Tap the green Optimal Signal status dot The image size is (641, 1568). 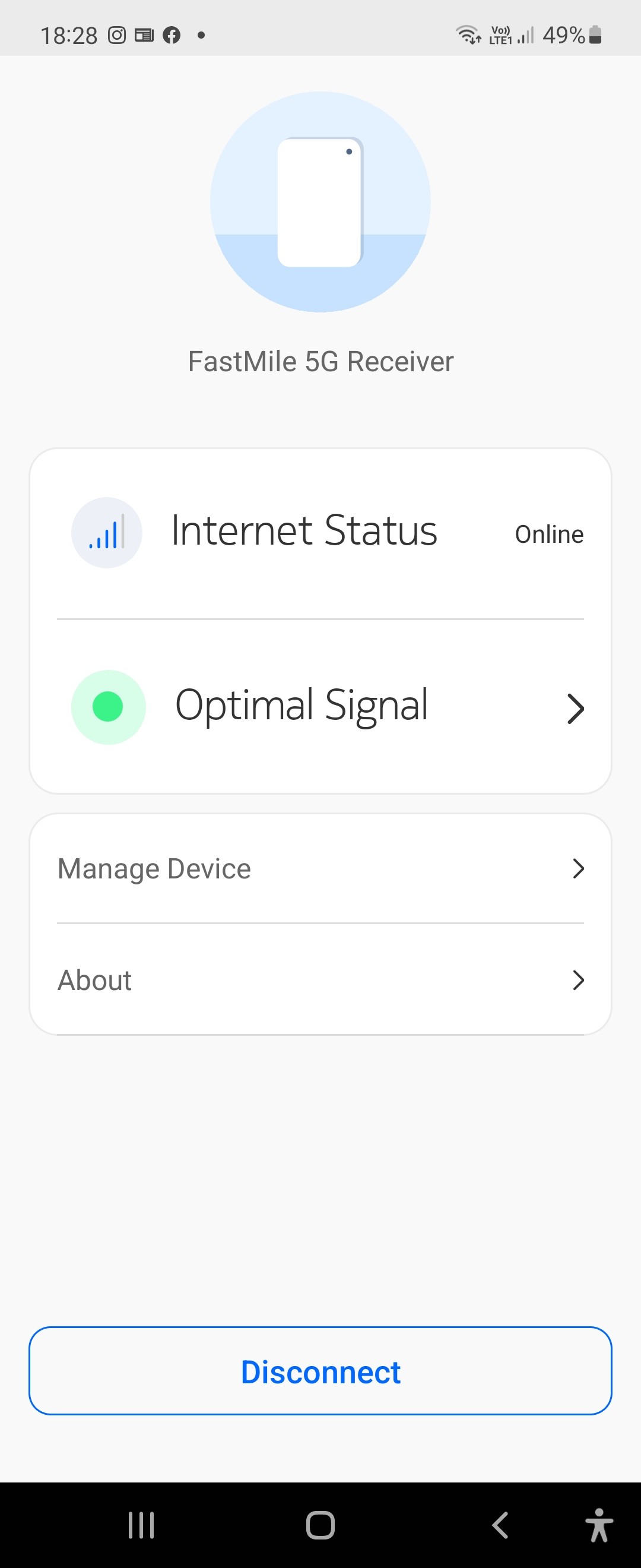click(108, 707)
